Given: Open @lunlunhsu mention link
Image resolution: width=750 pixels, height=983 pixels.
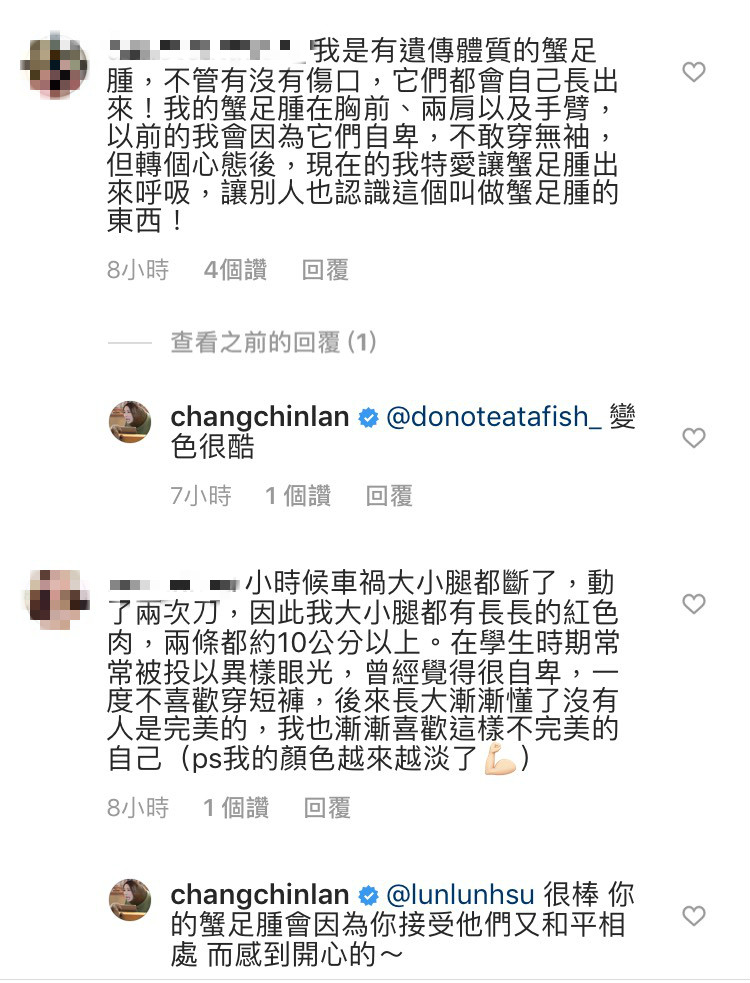Looking at the screenshot, I should 461,895.
